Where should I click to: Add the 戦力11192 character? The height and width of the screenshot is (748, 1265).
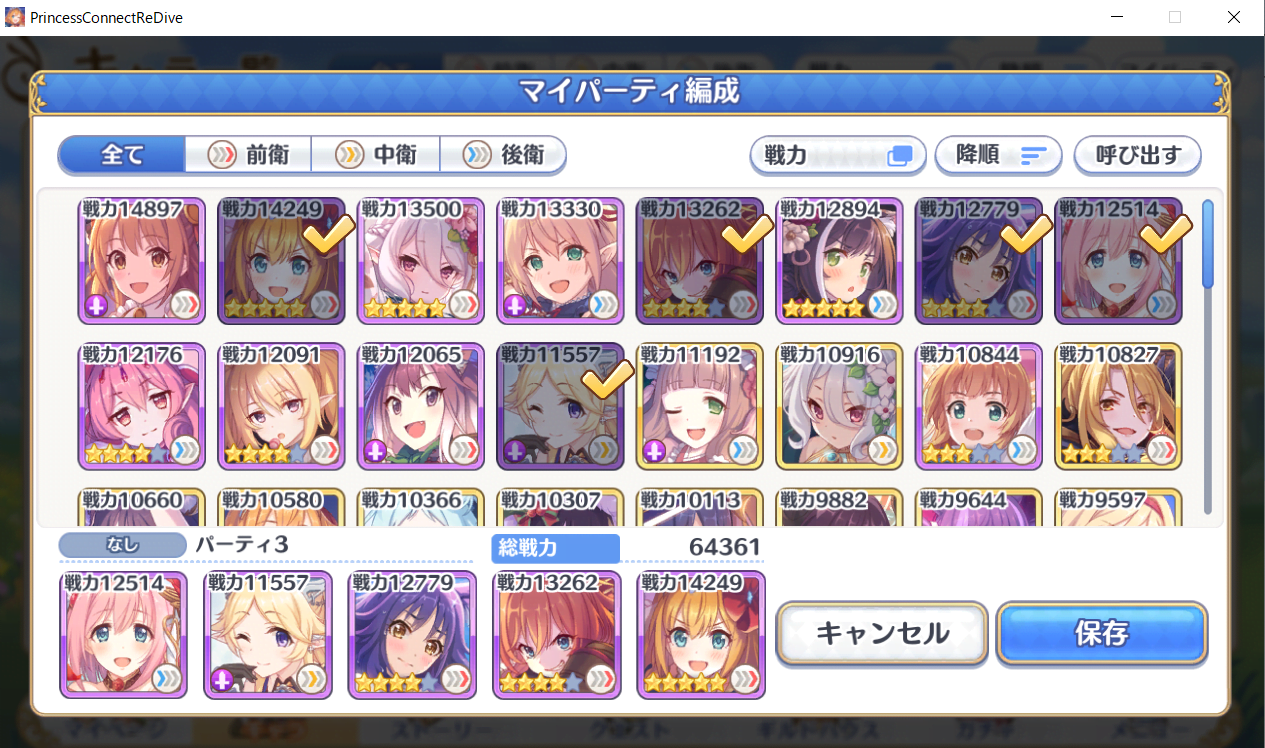pyautogui.click(x=700, y=406)
